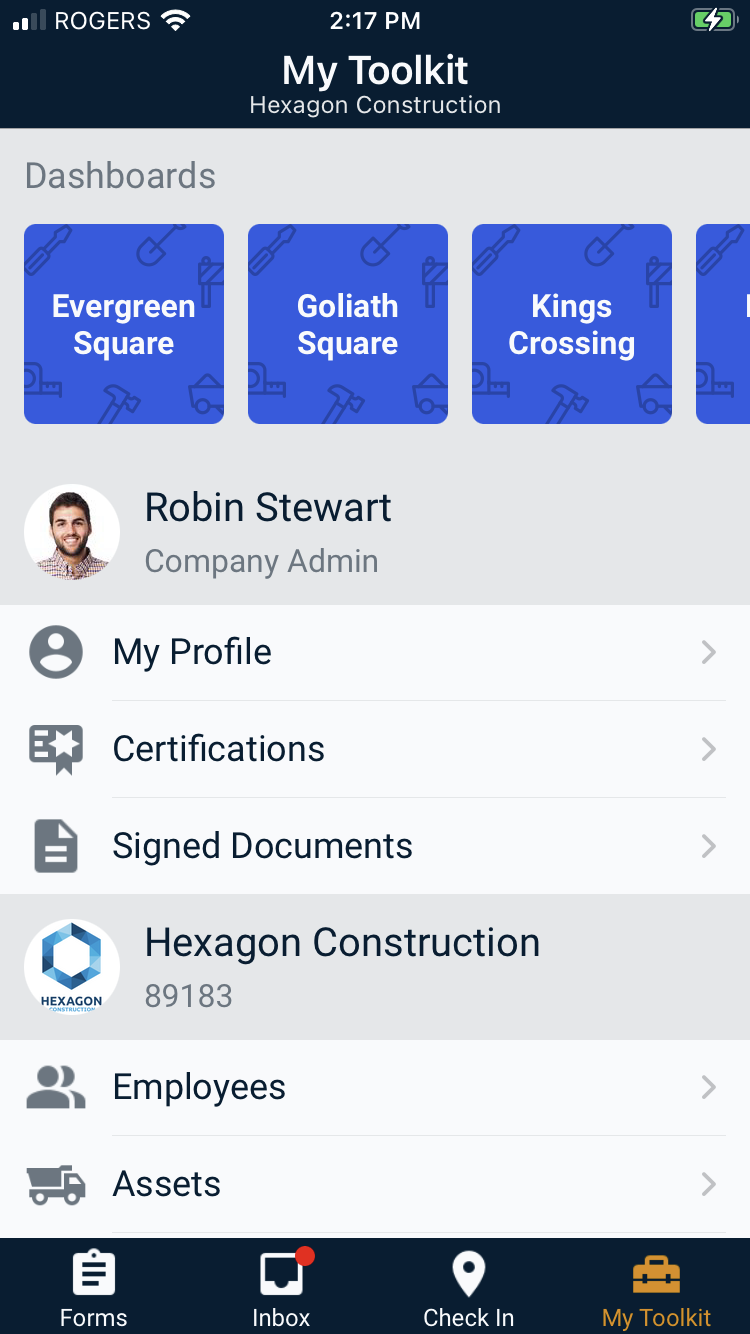Tap the Check In location pin icon
750x1334 pixels.
[468, 1271]
